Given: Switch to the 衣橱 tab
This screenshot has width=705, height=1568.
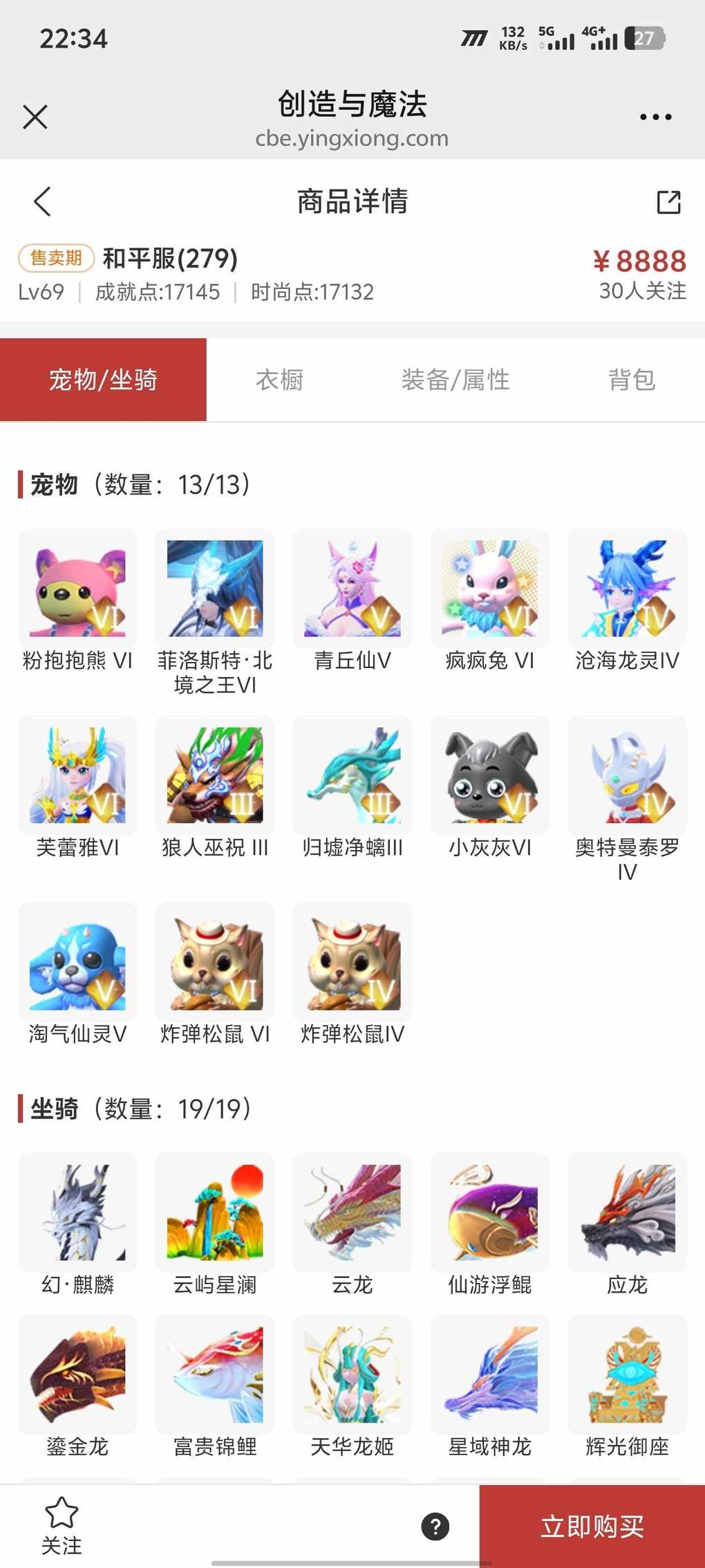Looking at the screenshot, I should 279,380.
